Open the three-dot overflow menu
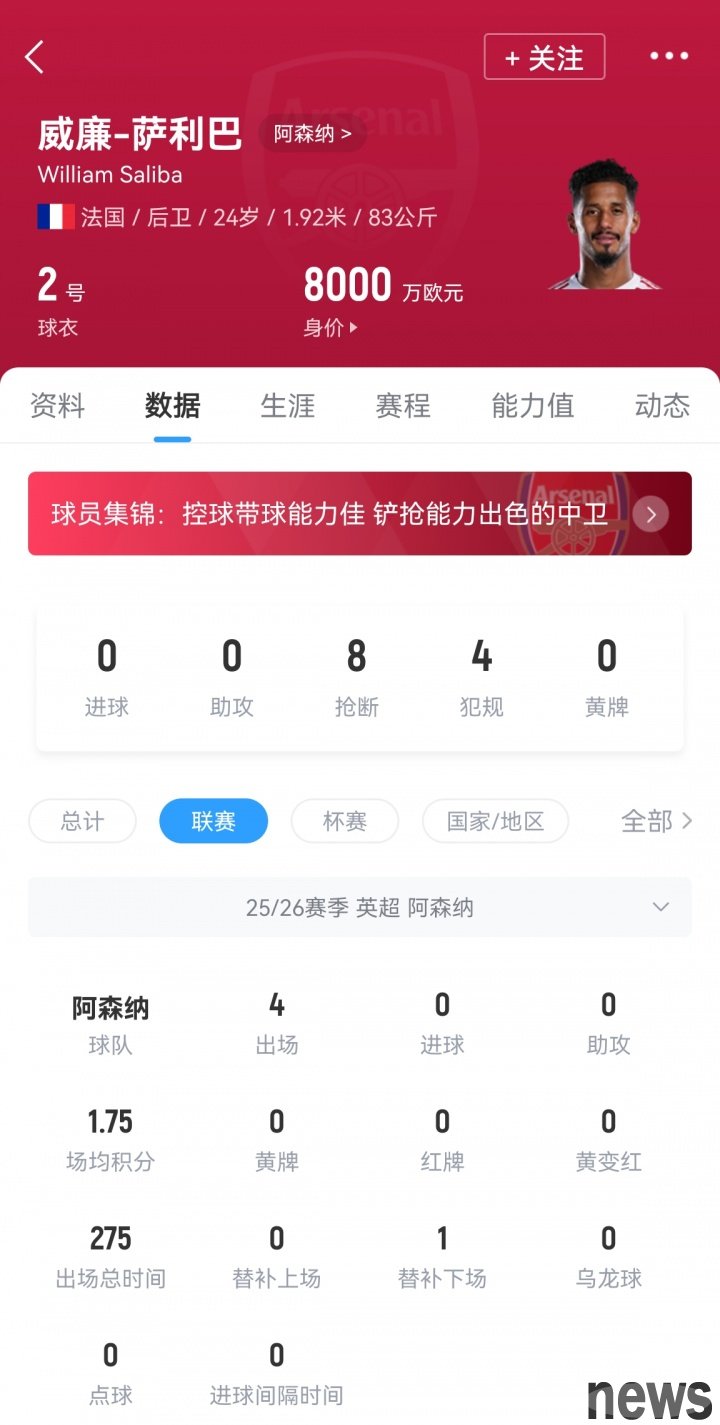 click(x=669, y=56)
